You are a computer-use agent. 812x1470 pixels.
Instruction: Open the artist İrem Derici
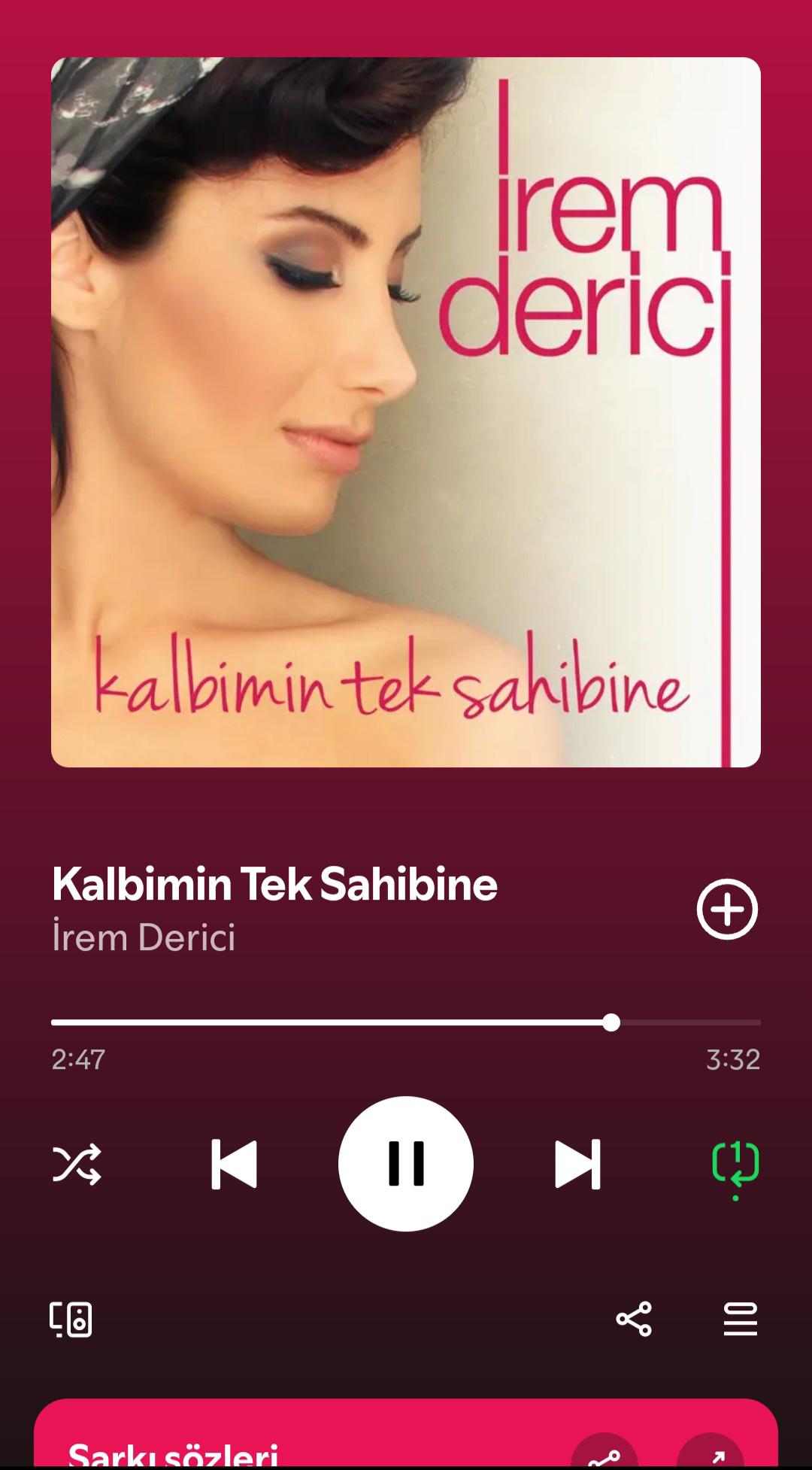click(x=144, y=937)
